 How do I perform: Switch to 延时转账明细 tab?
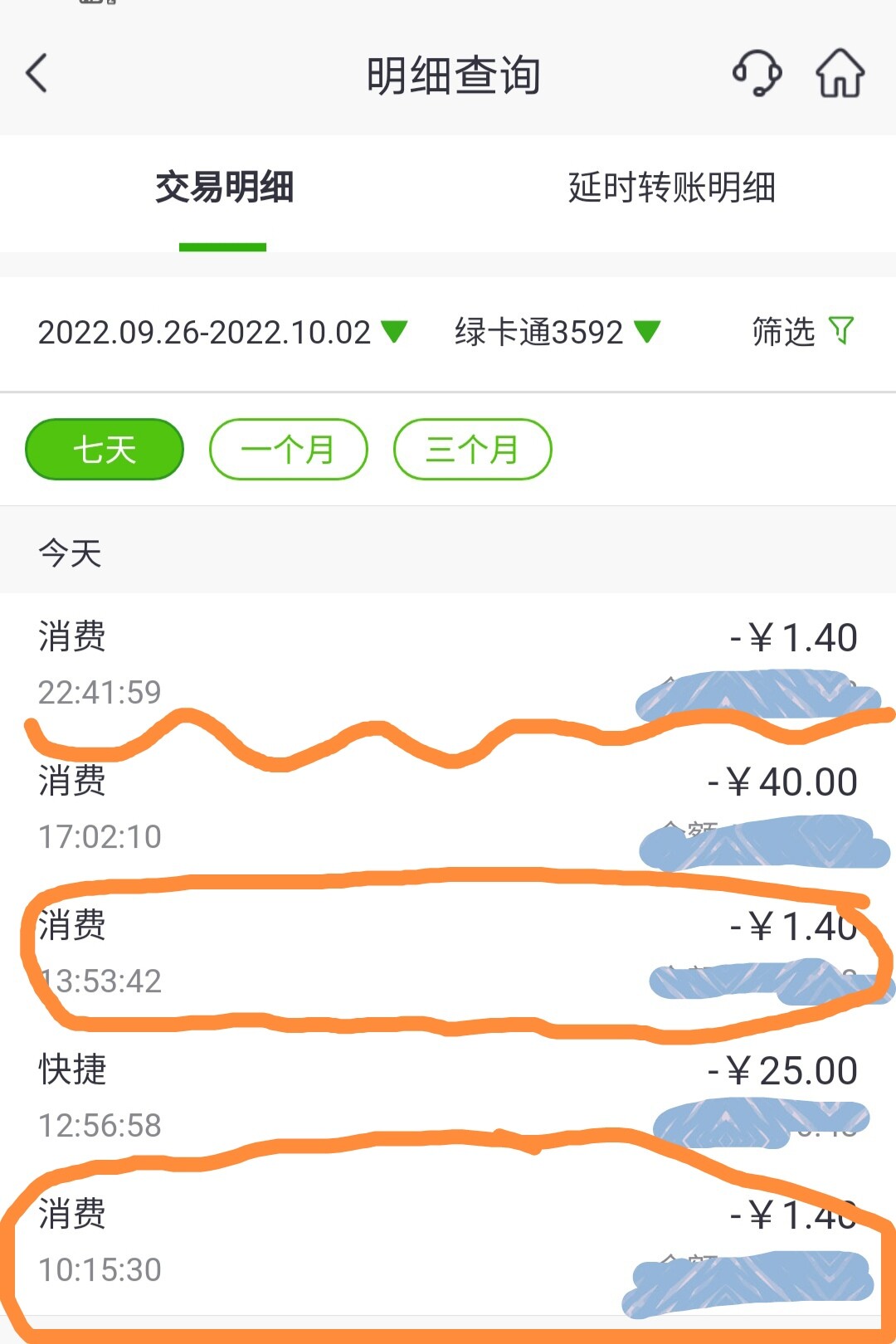click(x=671, y=188)
